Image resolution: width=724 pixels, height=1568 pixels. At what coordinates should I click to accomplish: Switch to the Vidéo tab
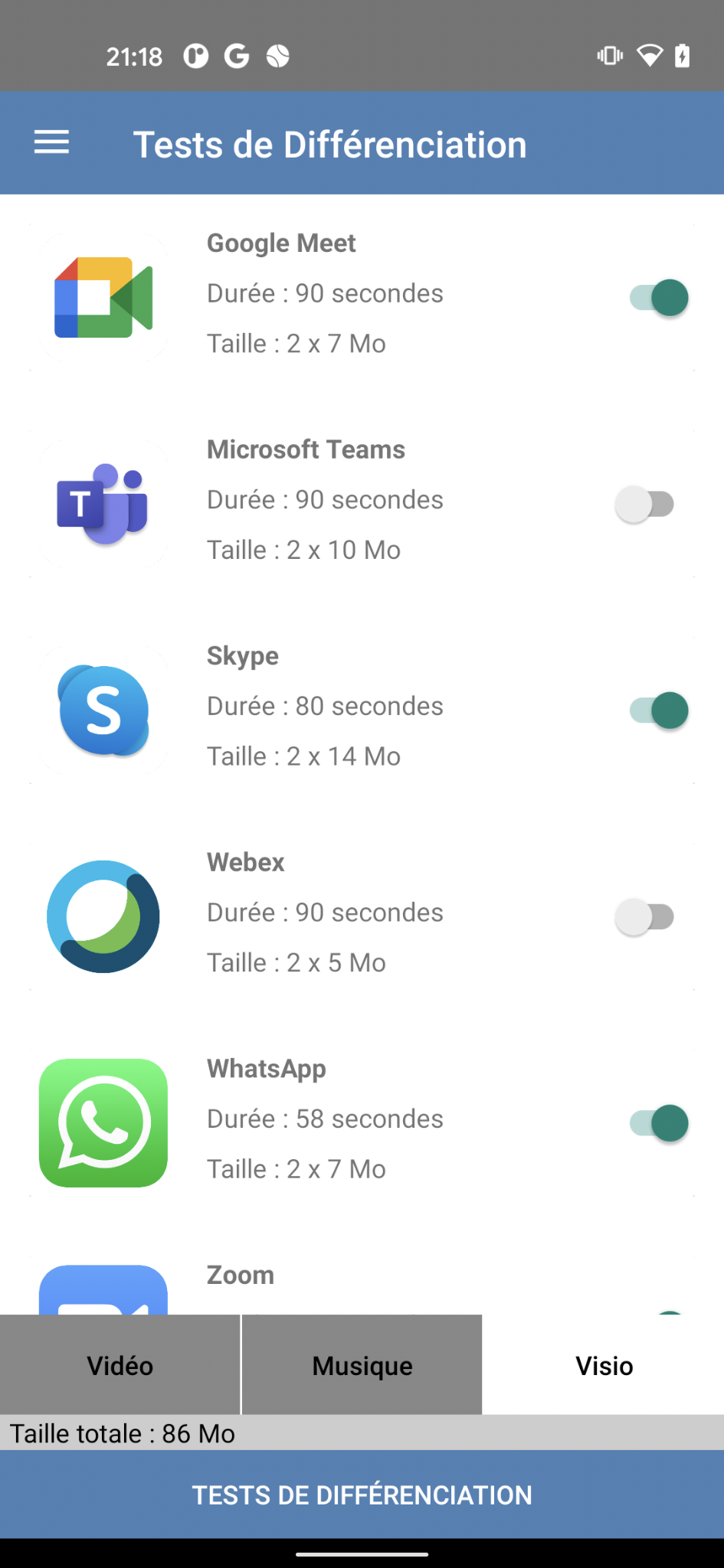click(120, 1365)
